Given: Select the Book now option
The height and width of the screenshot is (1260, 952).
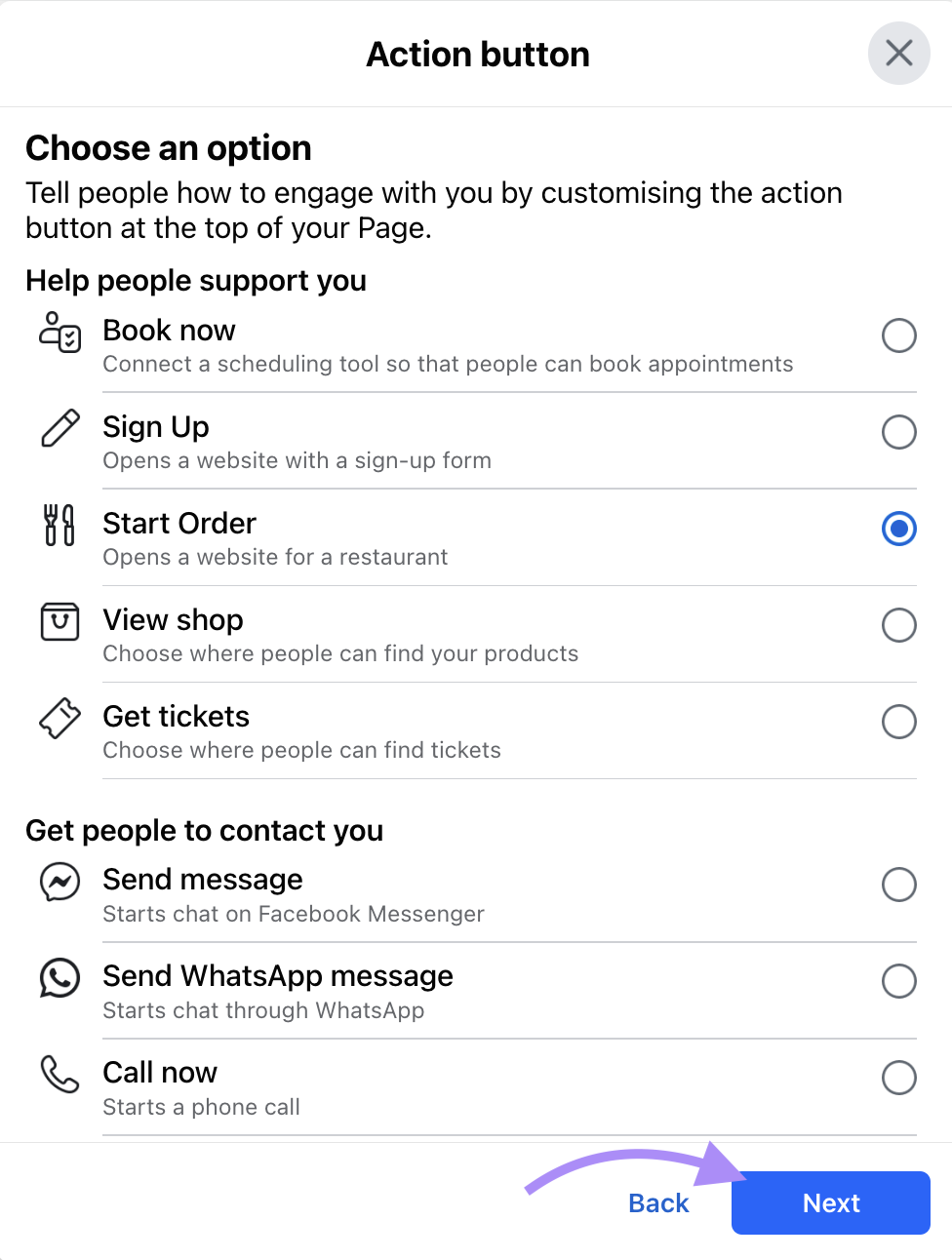Looking at the screenshot, I should click(x=898, y=335).
